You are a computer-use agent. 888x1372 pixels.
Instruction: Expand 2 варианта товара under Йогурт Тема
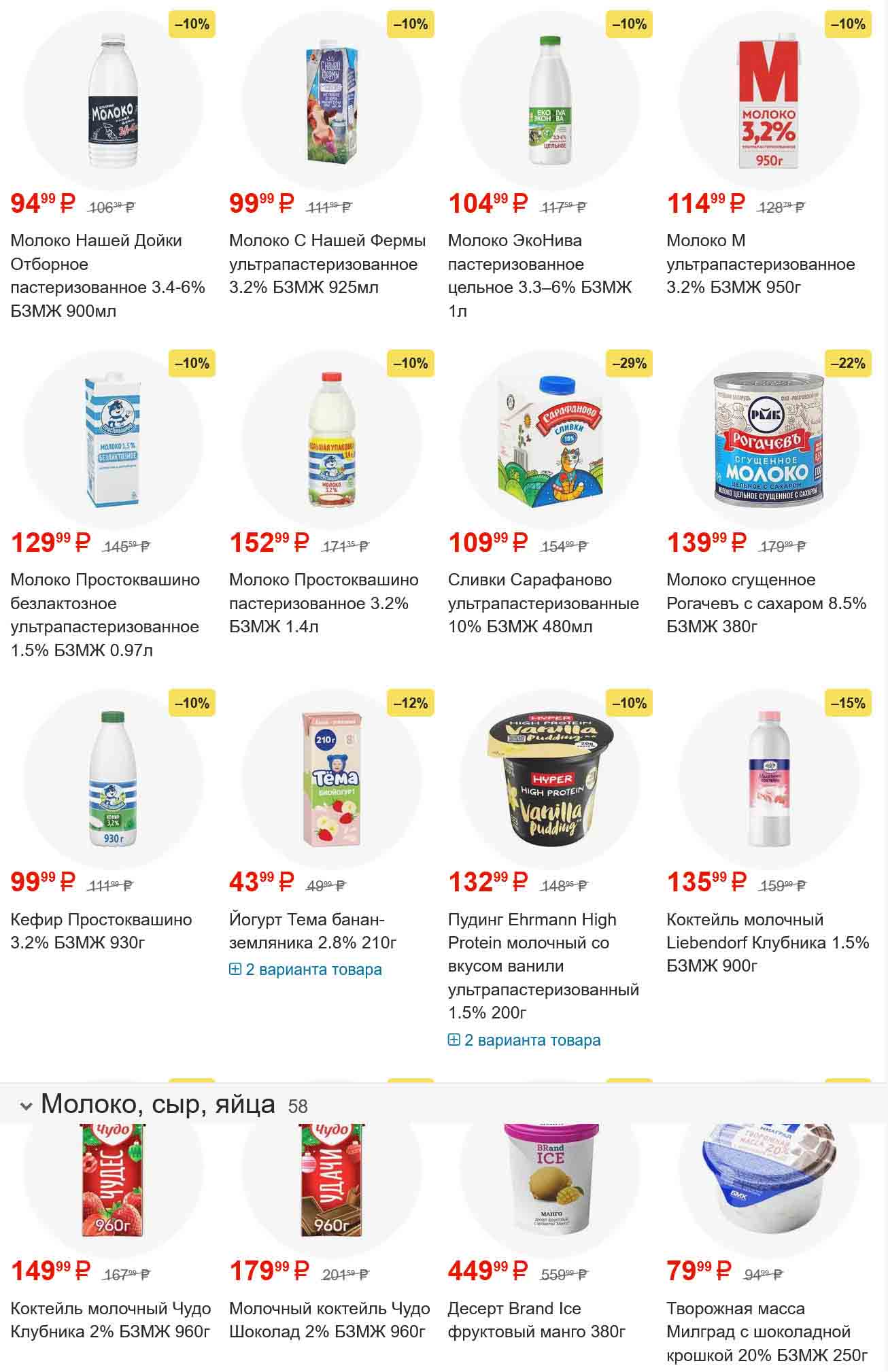click(x=306, y=970)
